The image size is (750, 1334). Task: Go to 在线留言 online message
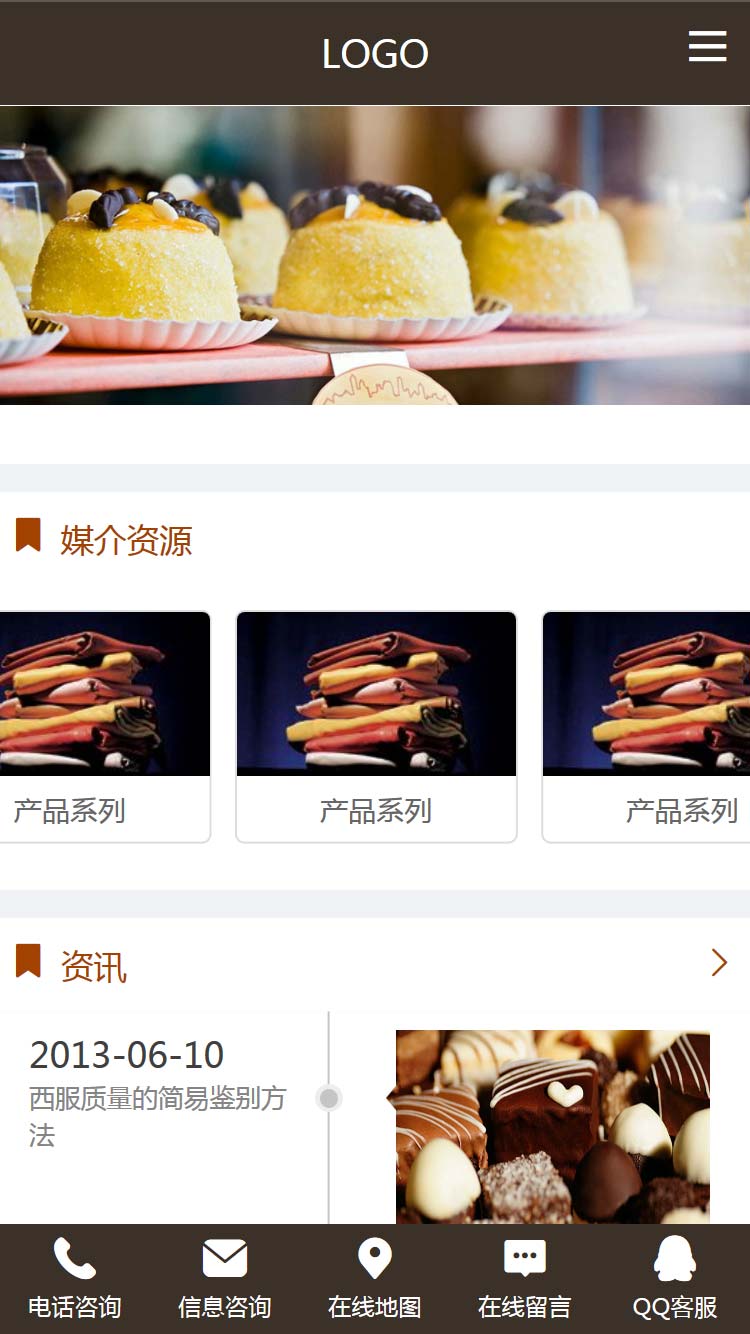point(525,1279)
